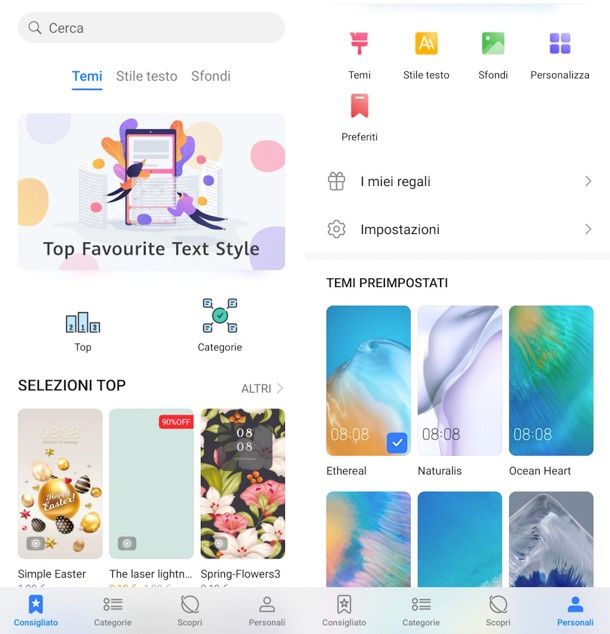Pick the Ocean Heart preset theme
This screenshot has width=610, height=634.
[550, 381]
